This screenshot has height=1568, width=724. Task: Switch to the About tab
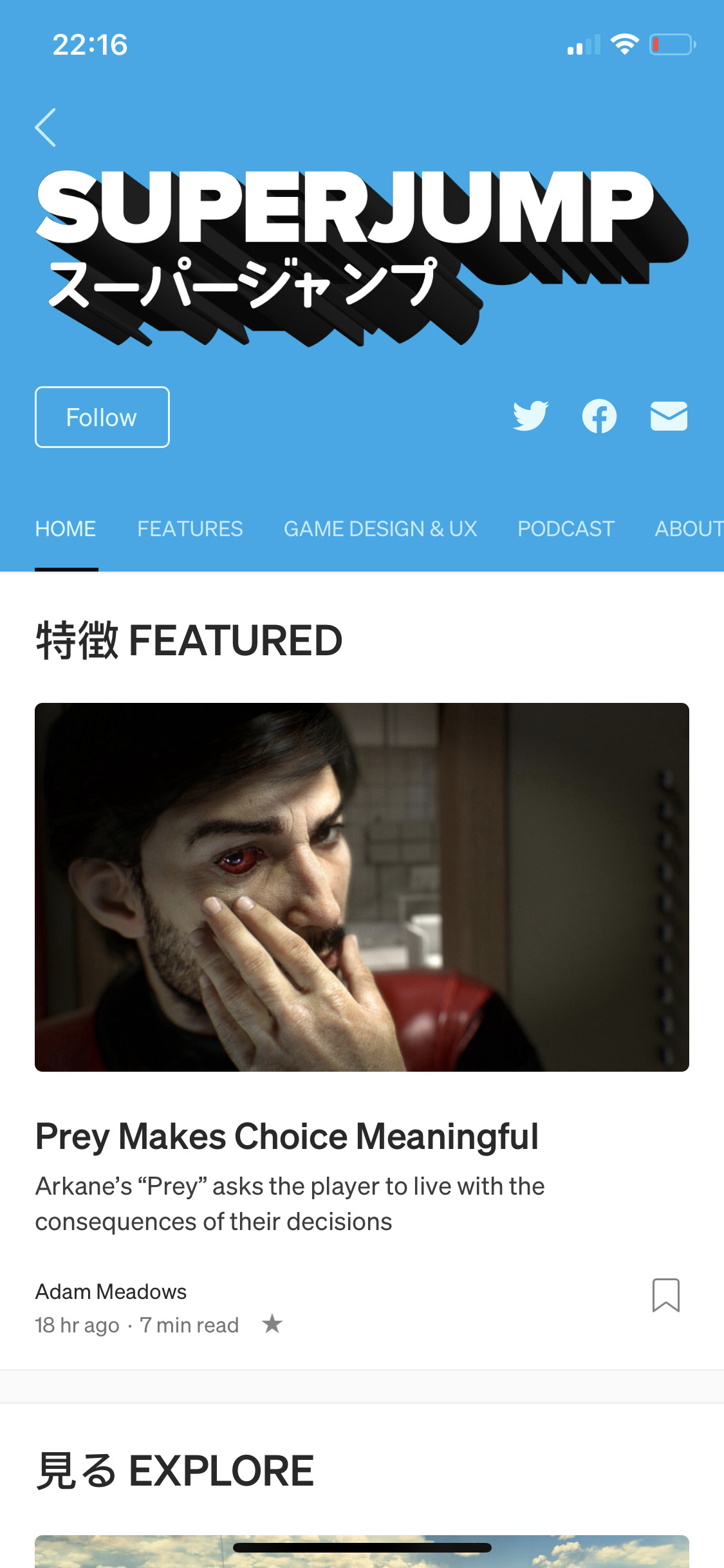click(x=689, y=529)
